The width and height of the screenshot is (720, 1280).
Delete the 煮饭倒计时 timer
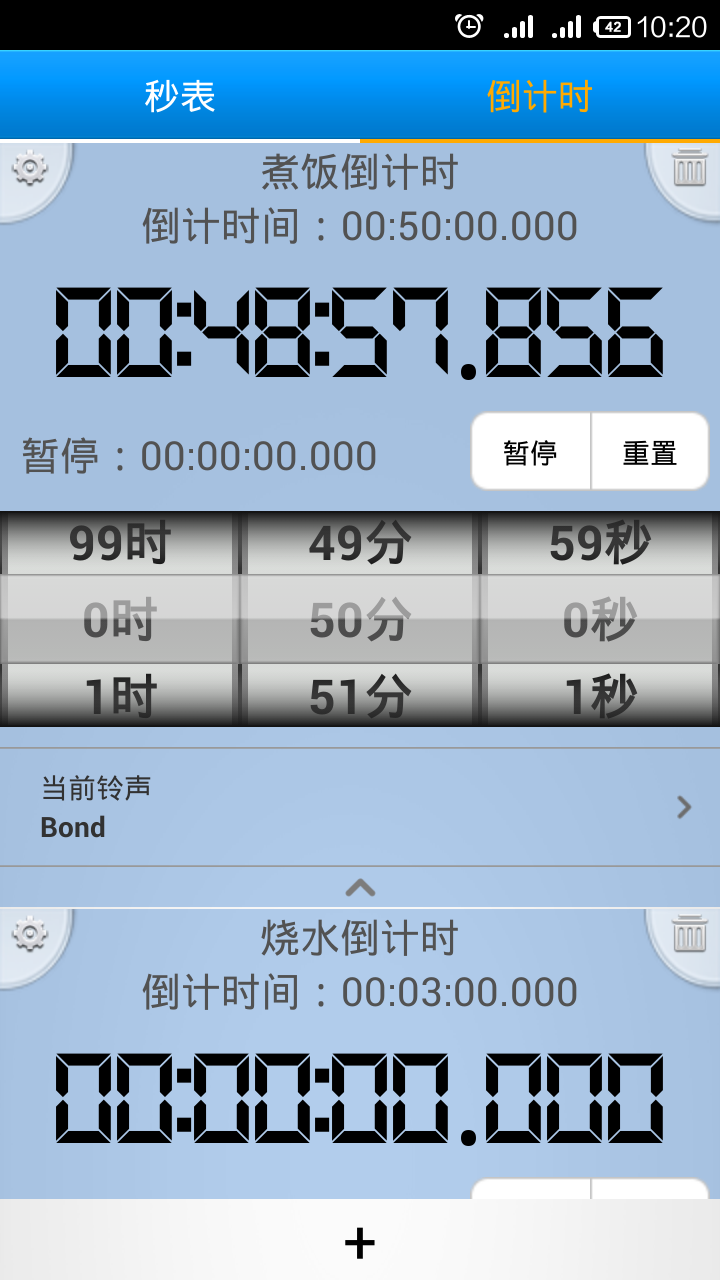(689, 169)
